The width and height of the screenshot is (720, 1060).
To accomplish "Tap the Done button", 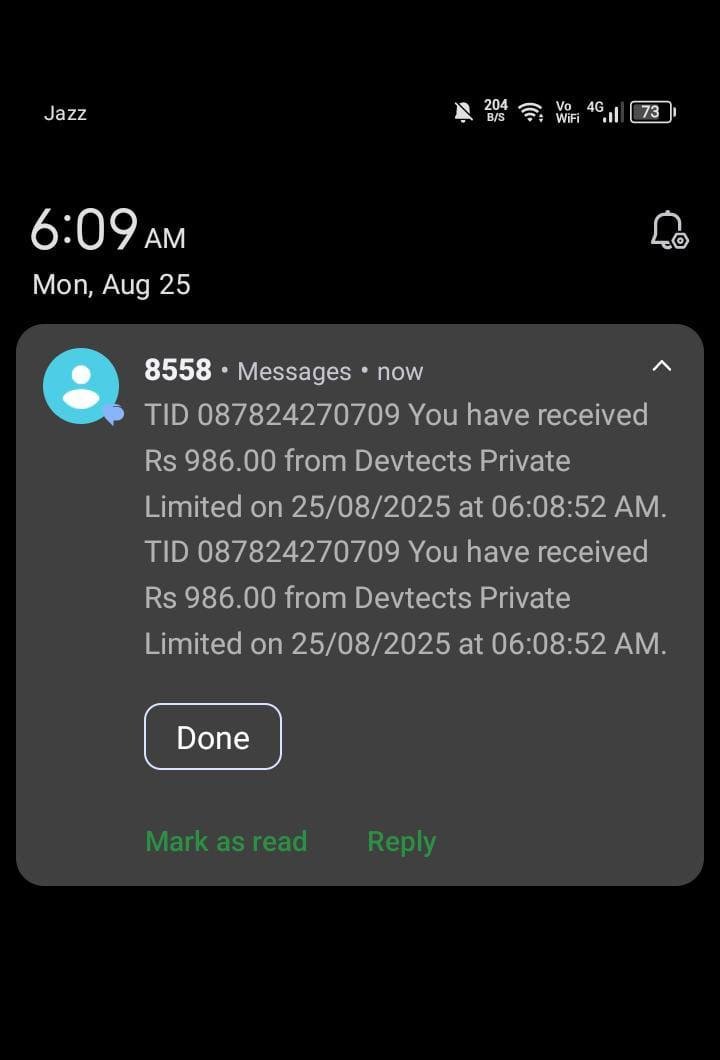I will pyautogui.click(x=213, y=737).
